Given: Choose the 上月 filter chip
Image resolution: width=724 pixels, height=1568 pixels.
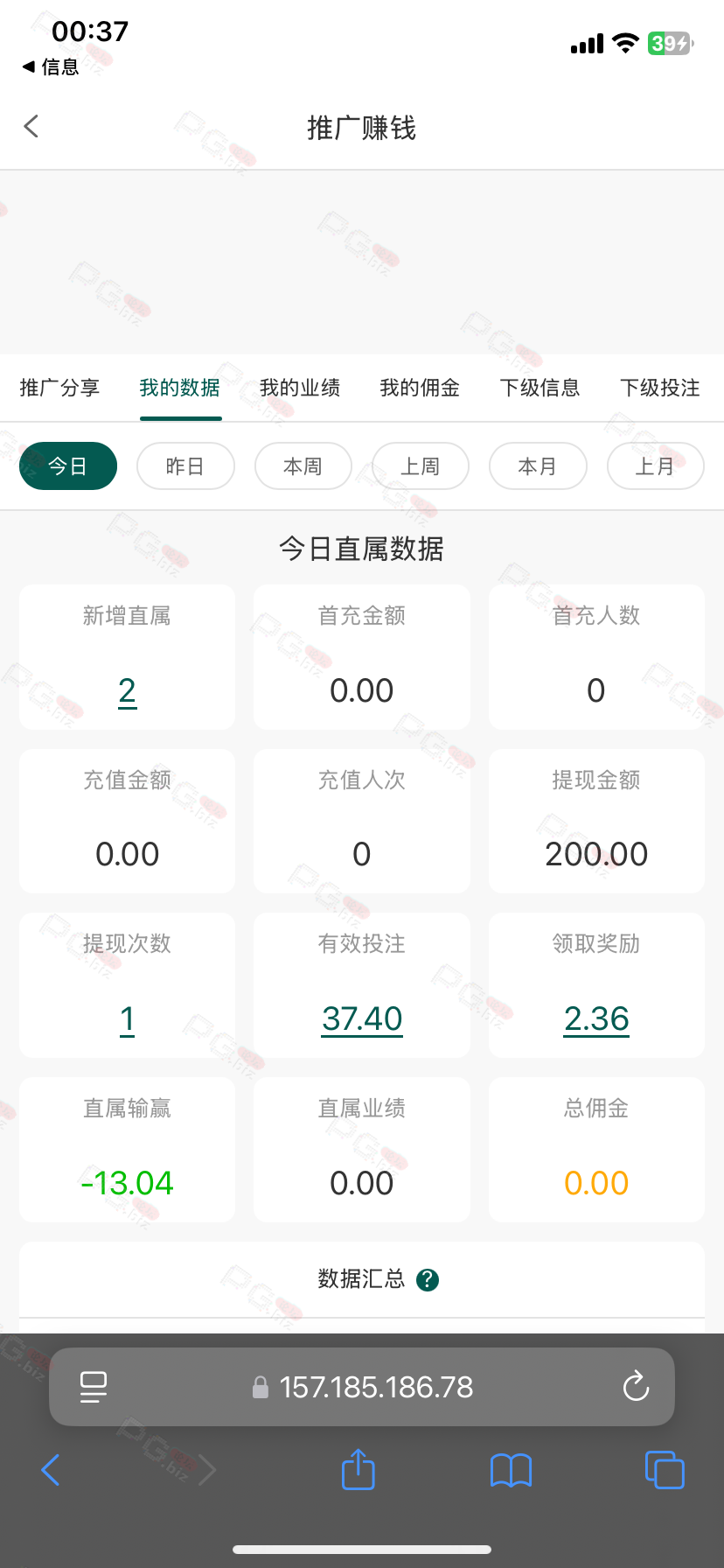Looking at the screenshot, I should pos(655,466).
